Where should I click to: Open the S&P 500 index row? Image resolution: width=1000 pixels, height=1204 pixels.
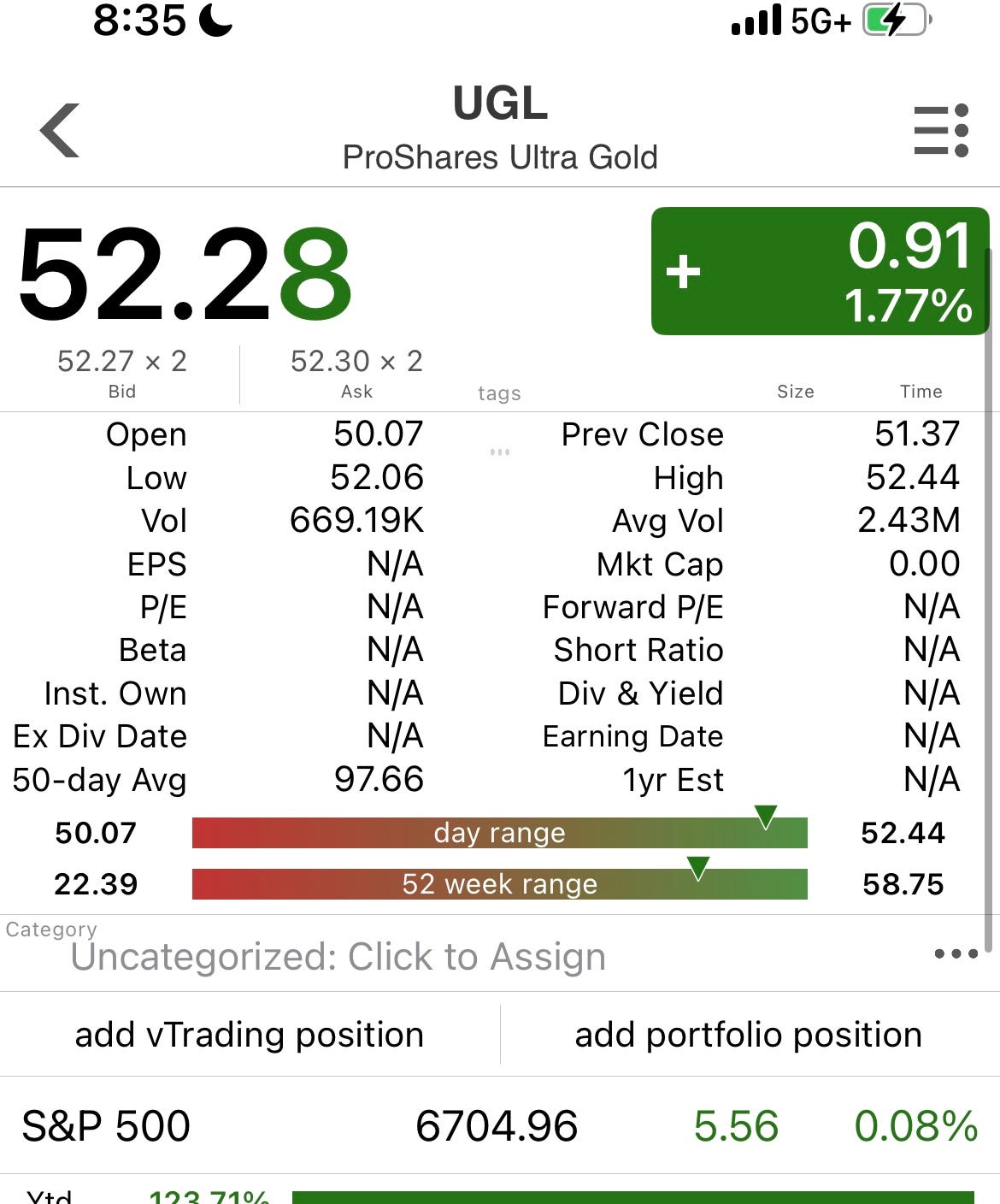click(x=499, y=1125)
